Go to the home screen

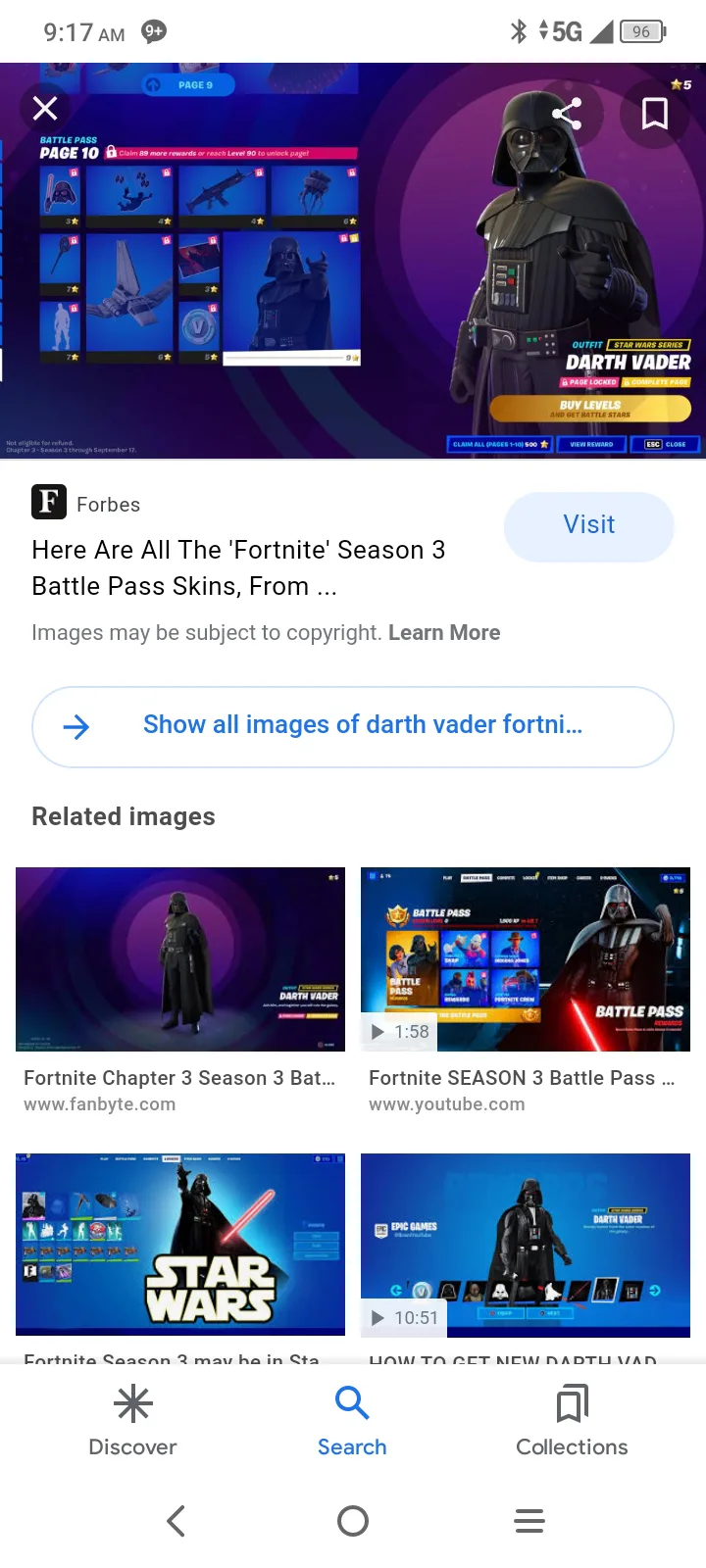coord(353,1521)
